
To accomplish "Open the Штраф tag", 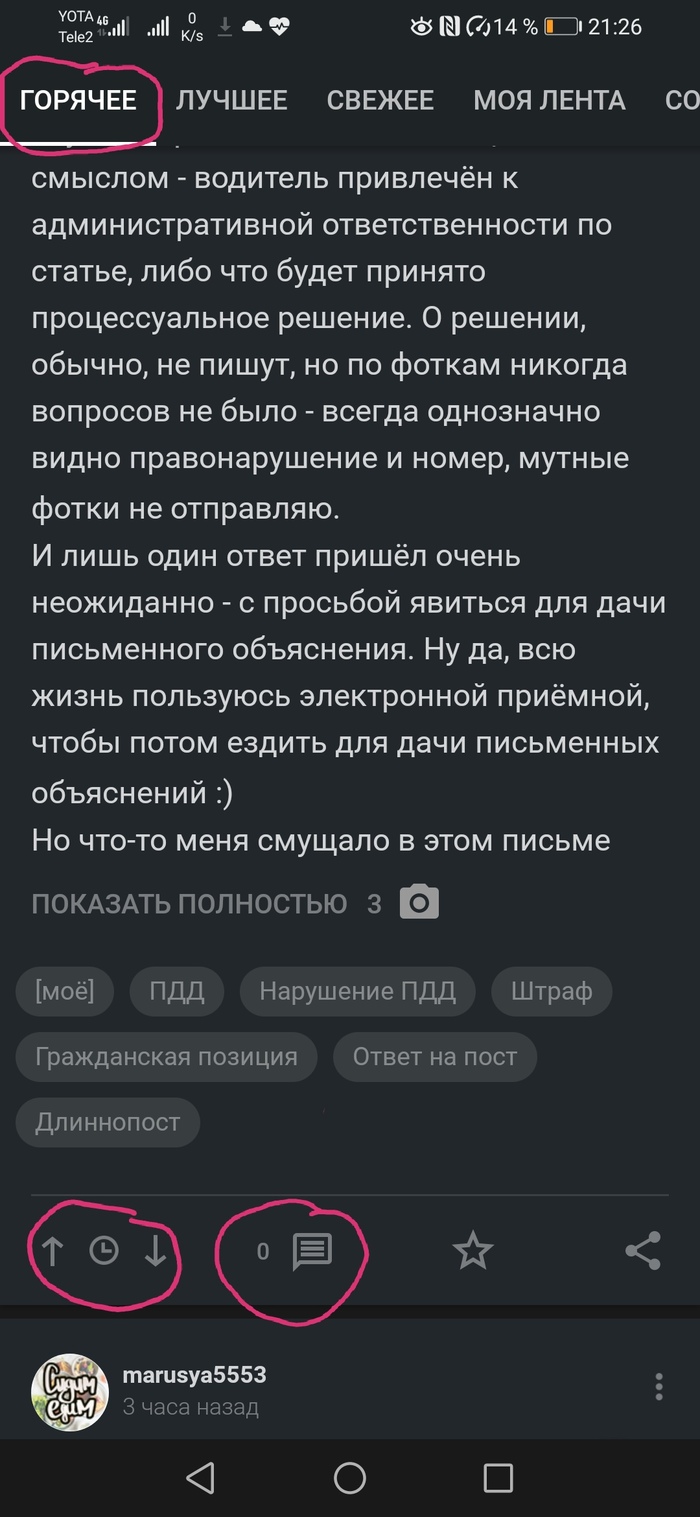I will click(551, 991).
